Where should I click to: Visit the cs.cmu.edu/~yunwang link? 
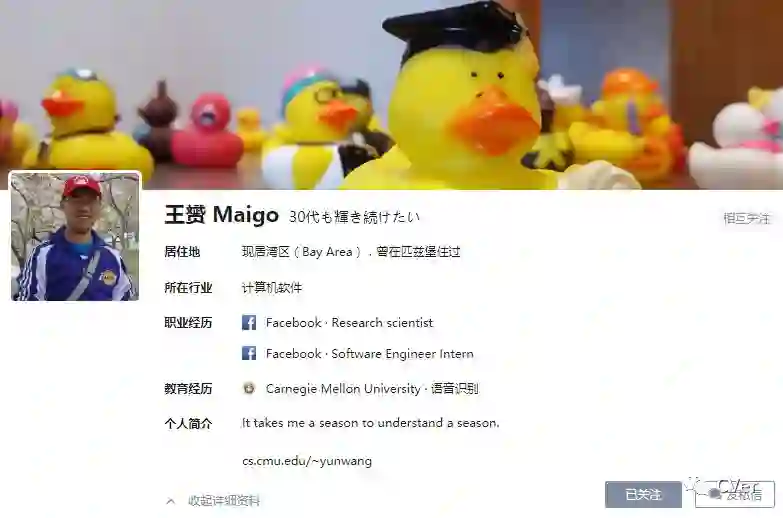pos(307,461)
